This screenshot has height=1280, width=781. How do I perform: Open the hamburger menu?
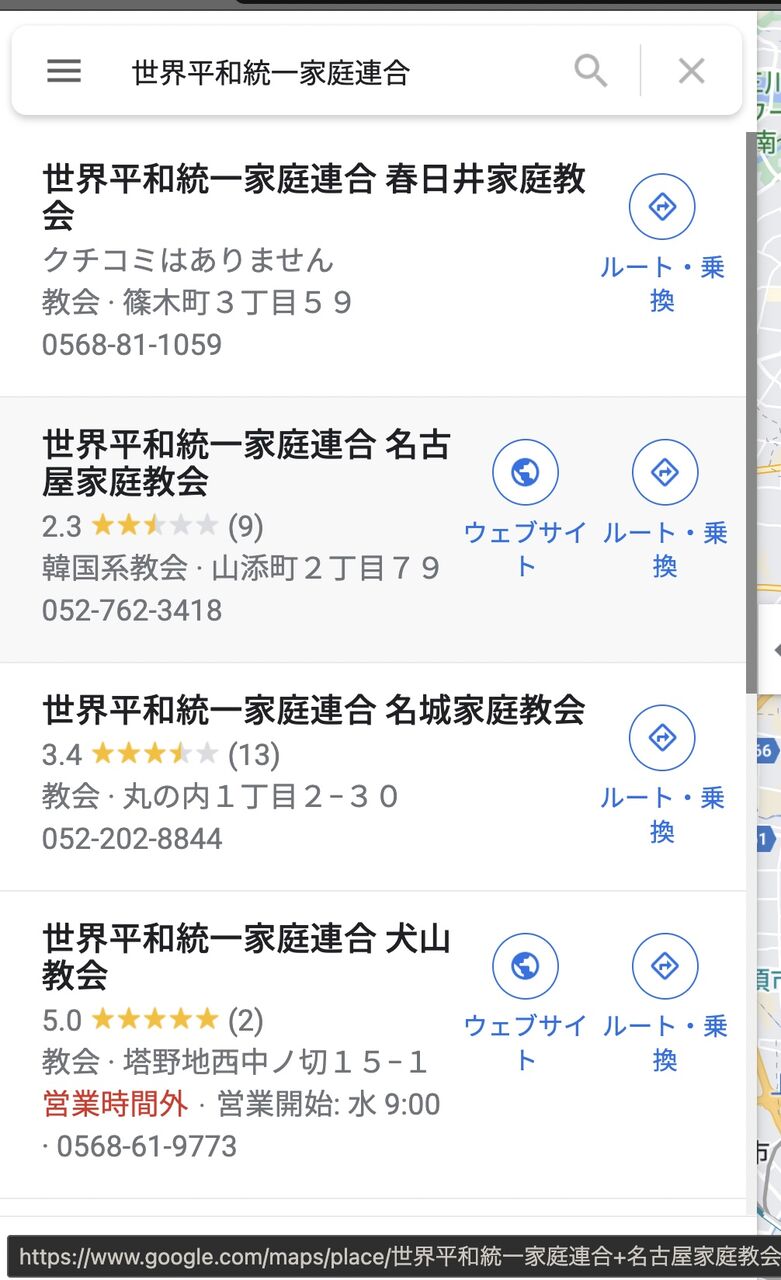click(64, 71)
